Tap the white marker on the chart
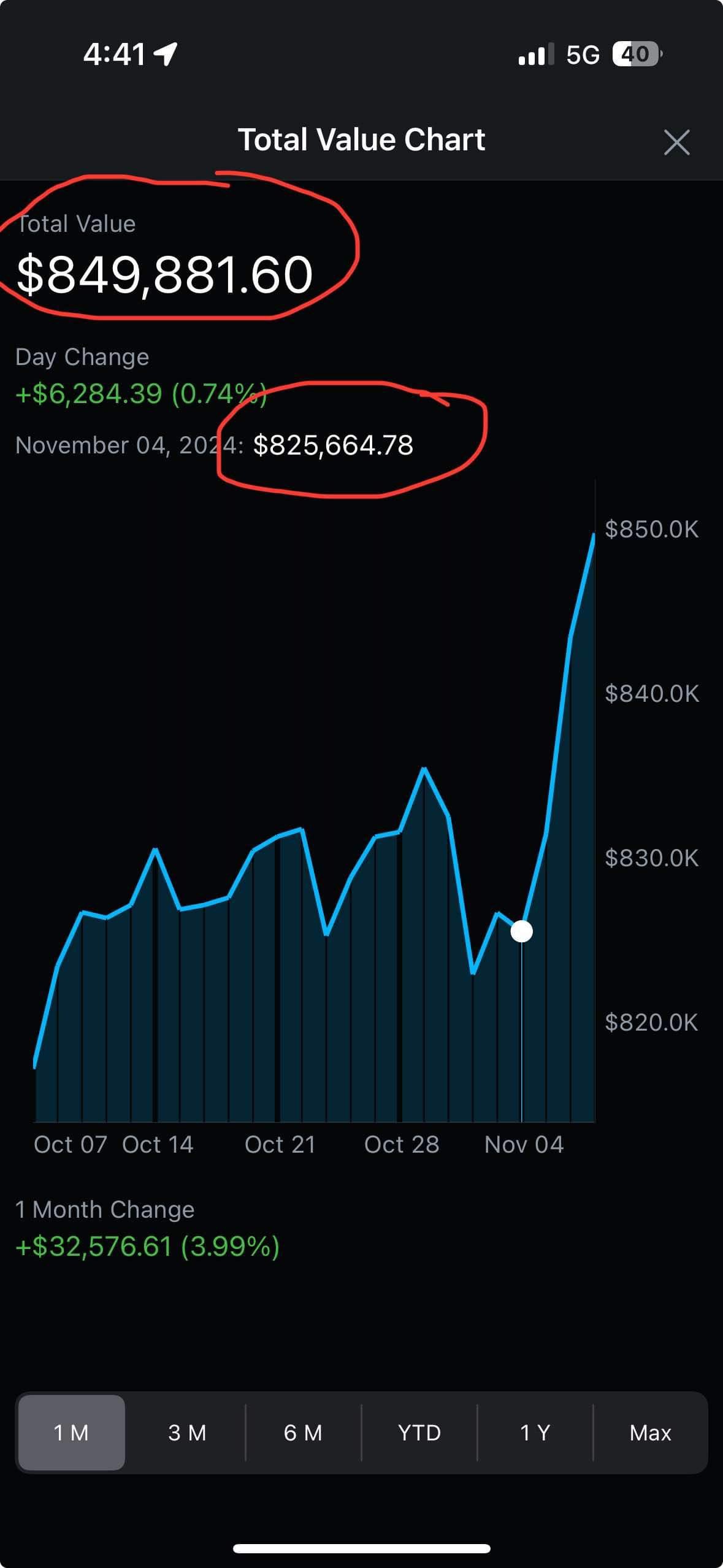Viewport: 723px width, 1568px height. click(522, 931)
